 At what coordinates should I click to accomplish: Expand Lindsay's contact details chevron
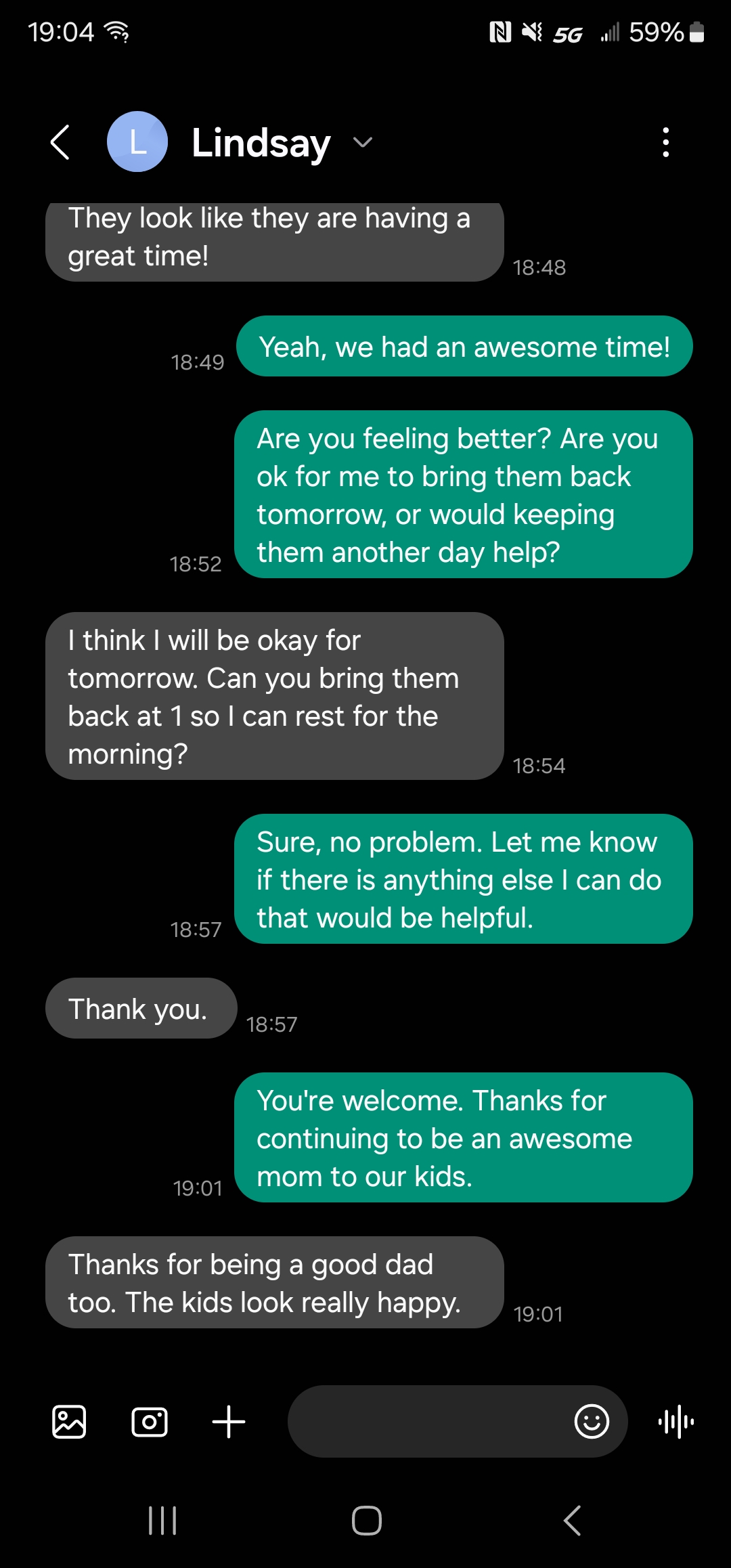pyautogui.click(x=363, y=142)
